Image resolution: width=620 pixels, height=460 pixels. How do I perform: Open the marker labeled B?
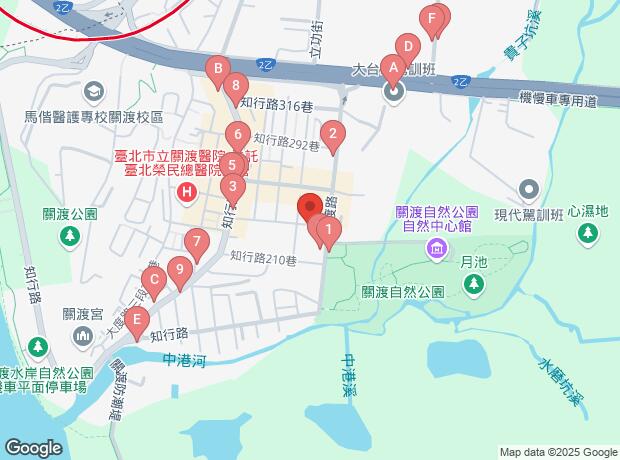pos(216,70)
